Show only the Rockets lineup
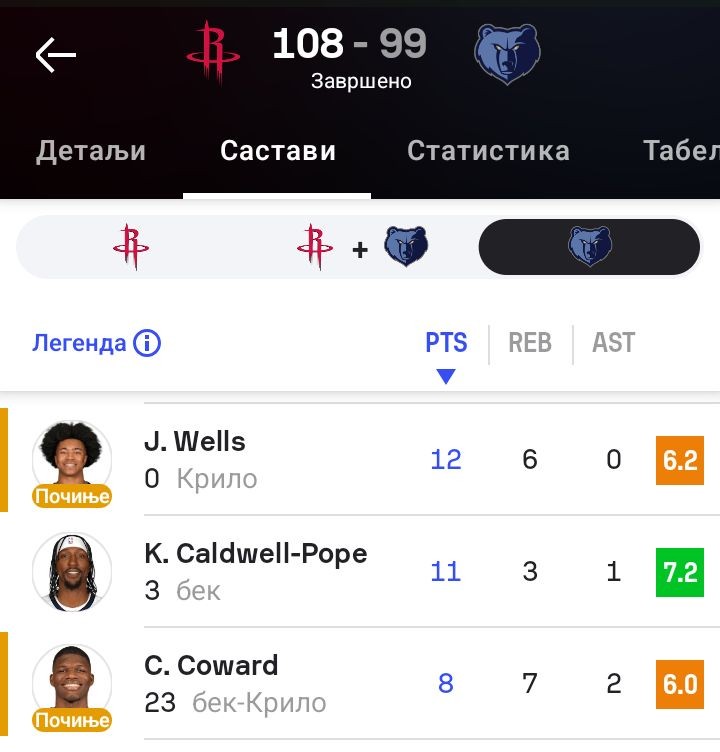The width and height of the screenshot is (720, 752). click(131, 247)
